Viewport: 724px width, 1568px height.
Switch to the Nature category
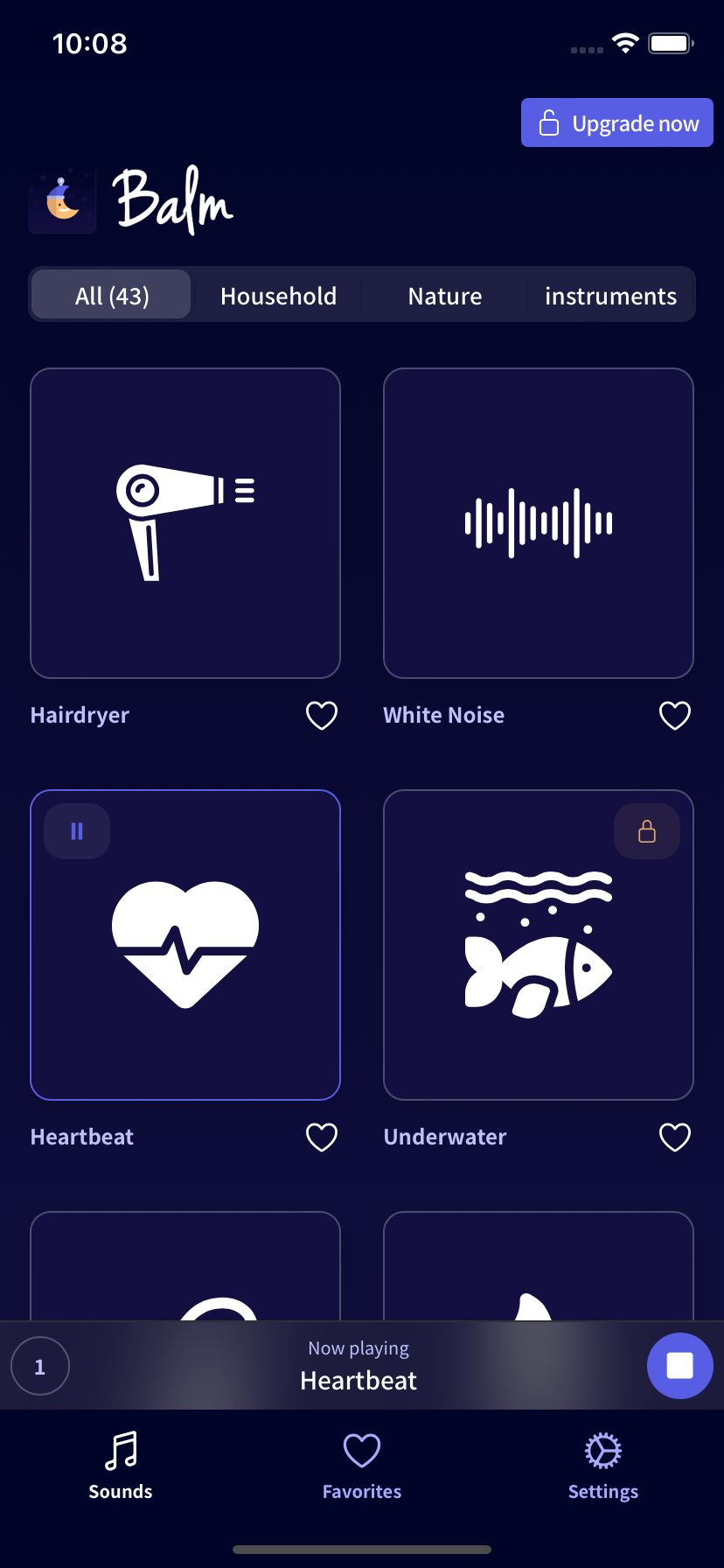coord(444,295)
